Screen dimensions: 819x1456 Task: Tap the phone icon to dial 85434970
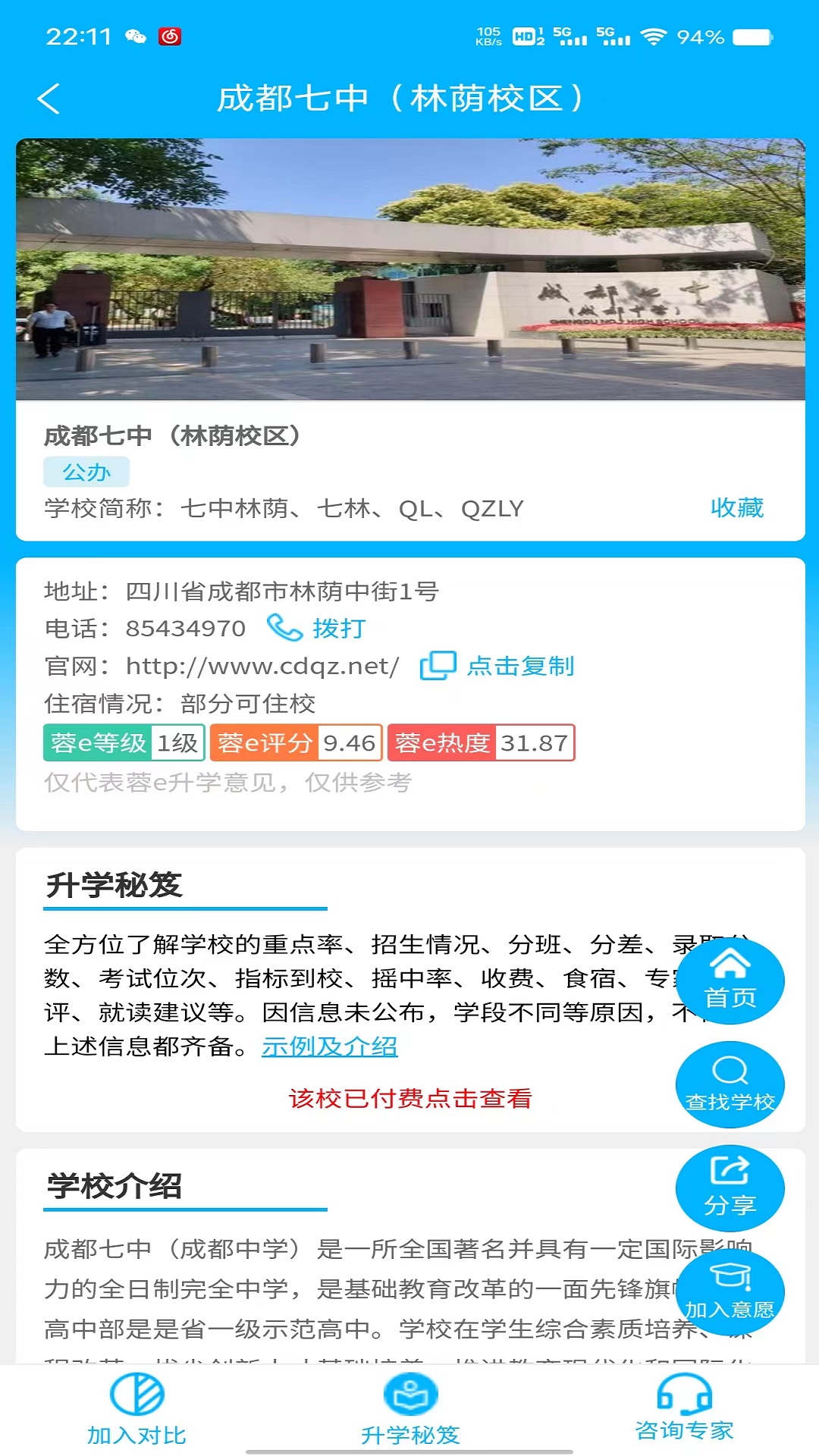pos(283,627)
